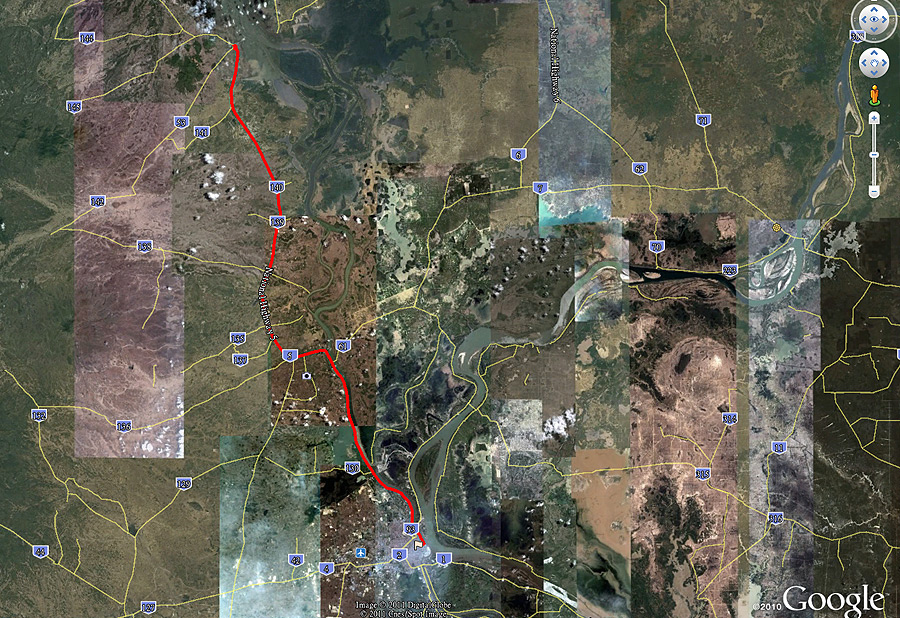Pan map right with move joystick
The height and width of the screenshot is (618, 900).
click(x=885, y=62)
